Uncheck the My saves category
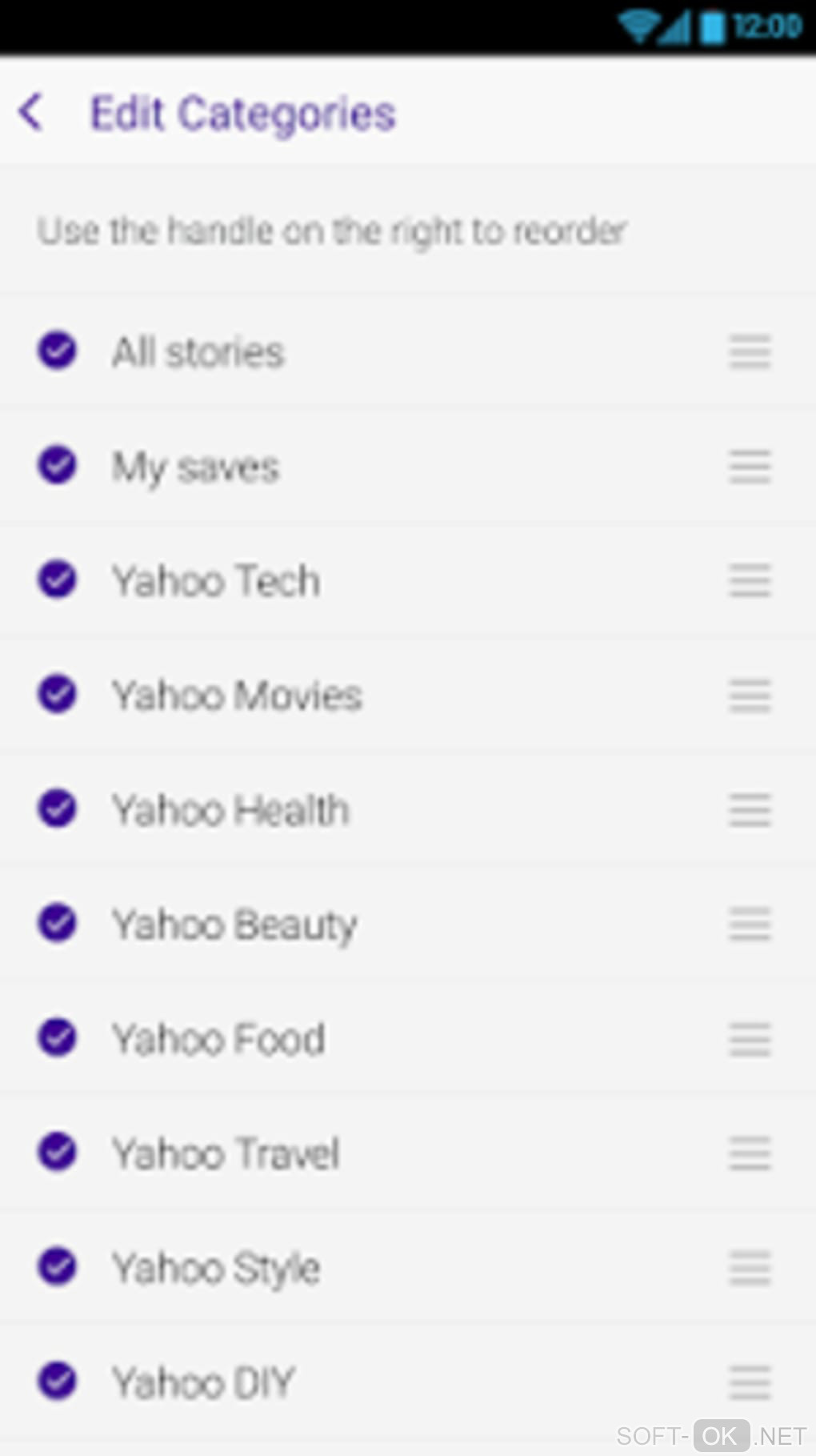The width and height of the screenshot is (816, 1456). [58, 465]
